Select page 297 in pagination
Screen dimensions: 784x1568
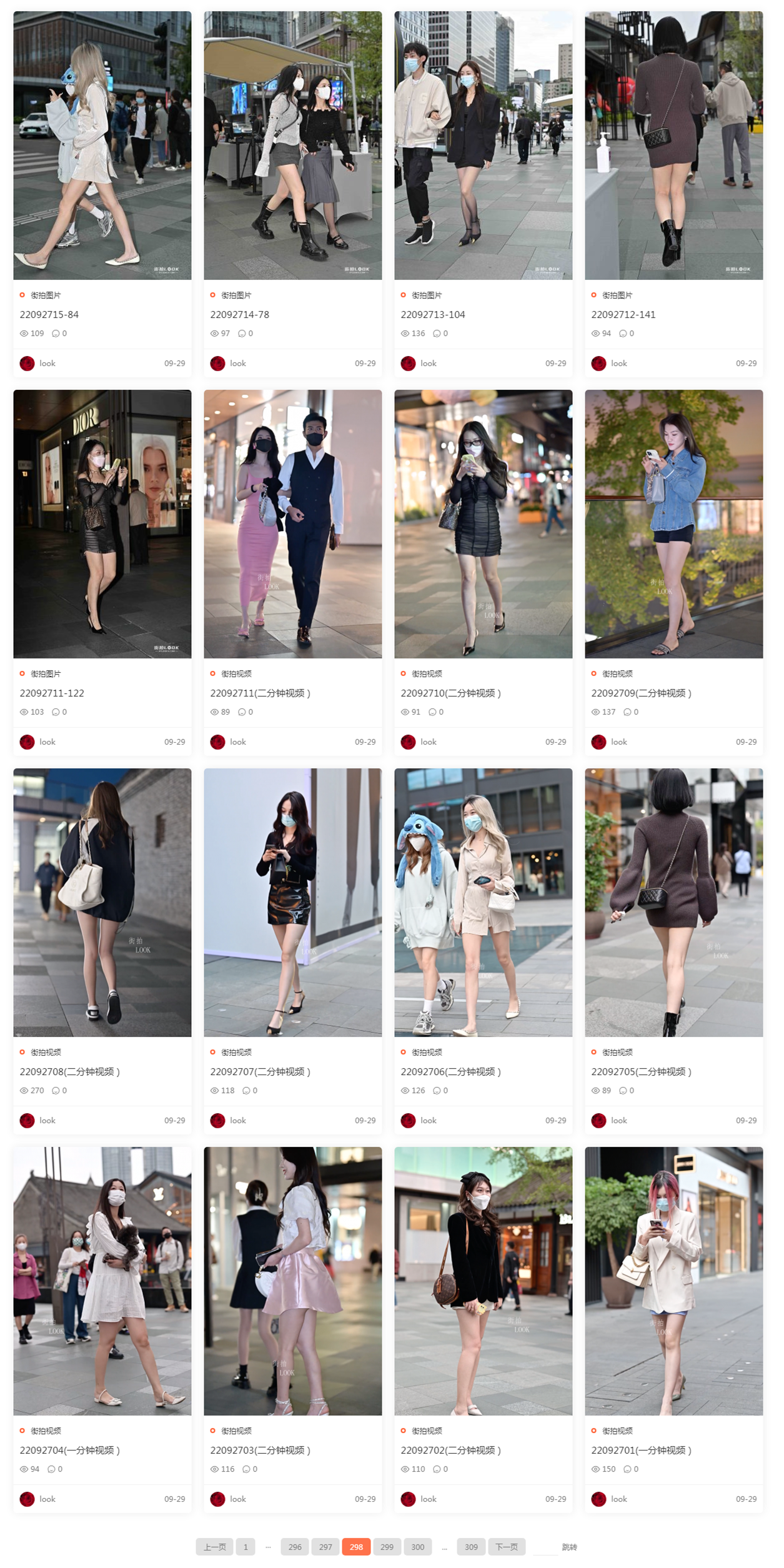(x=325, y=1547)
